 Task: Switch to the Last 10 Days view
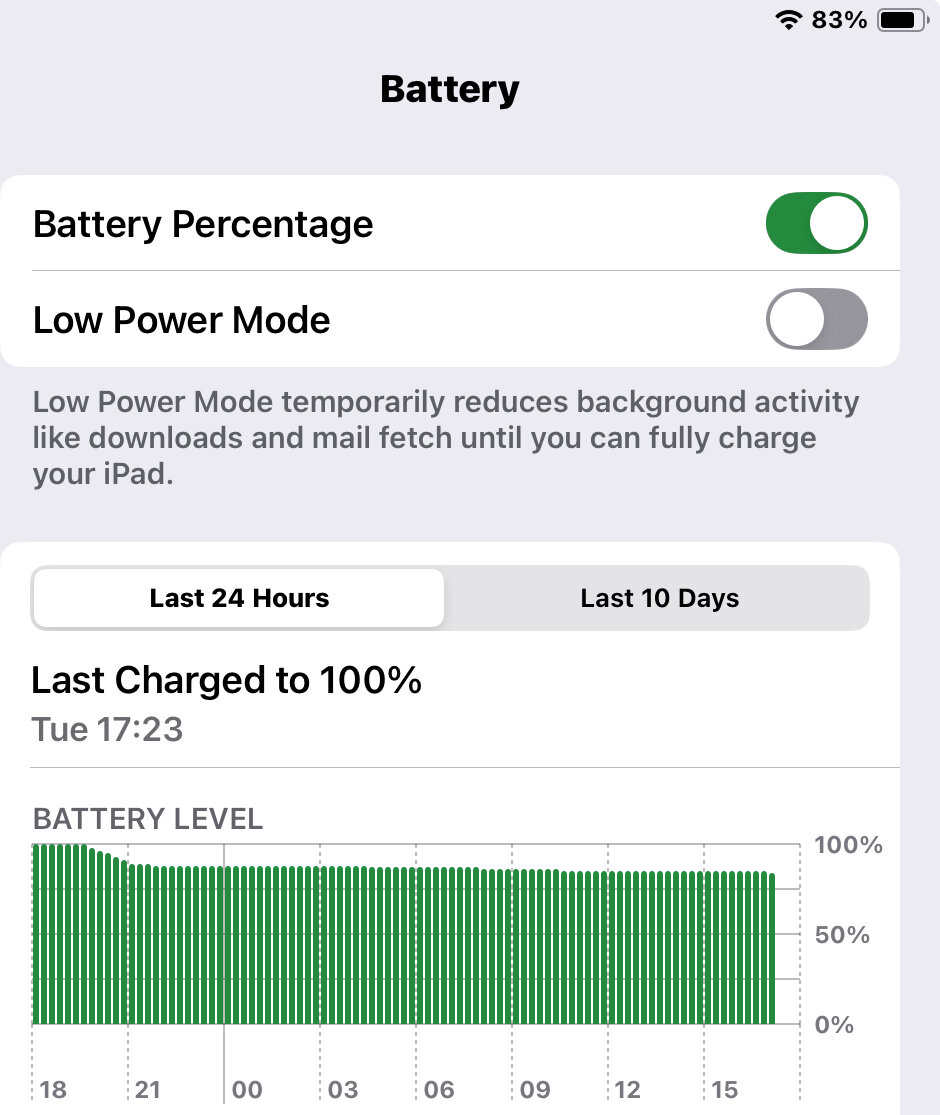659,598
